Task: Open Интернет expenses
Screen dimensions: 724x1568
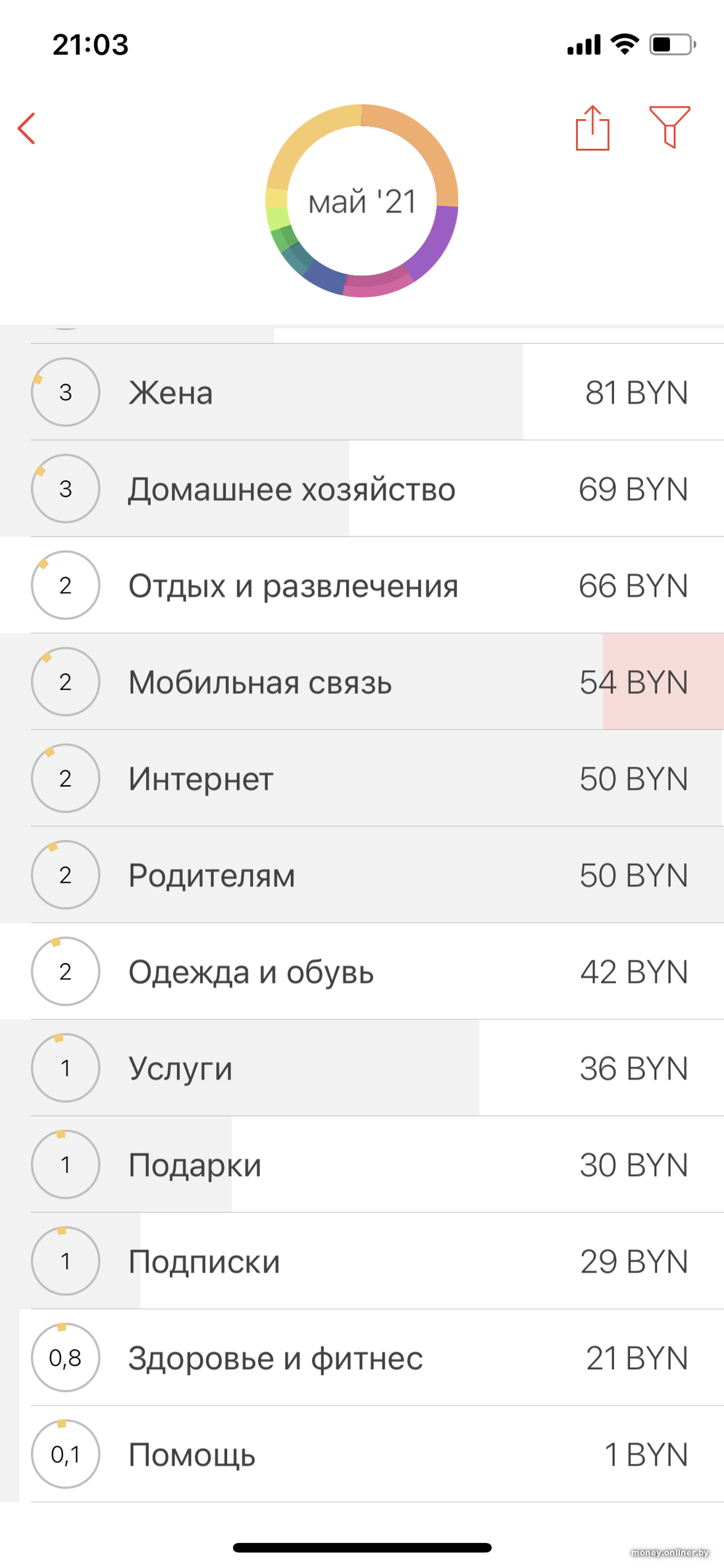Action: tap(362, 779)
